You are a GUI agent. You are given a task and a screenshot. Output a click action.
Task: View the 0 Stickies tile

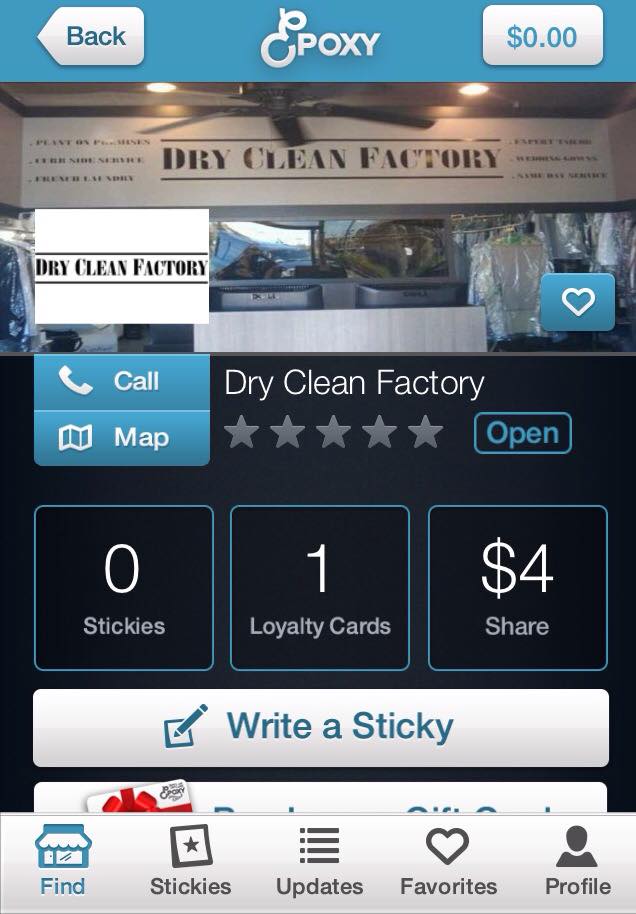(x=124, y=588)
